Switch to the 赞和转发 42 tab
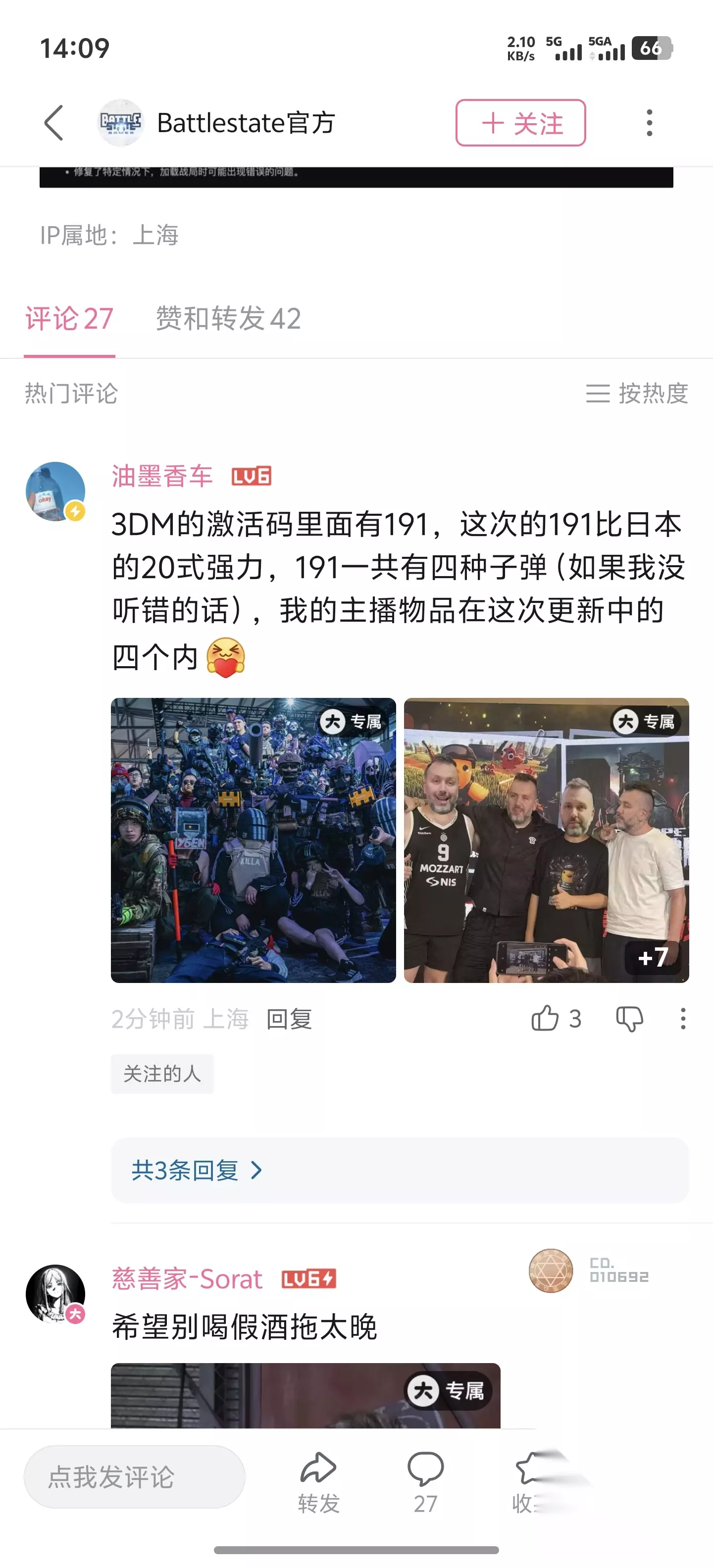This screenshot has height=1568, width=713. pos(228,319)
